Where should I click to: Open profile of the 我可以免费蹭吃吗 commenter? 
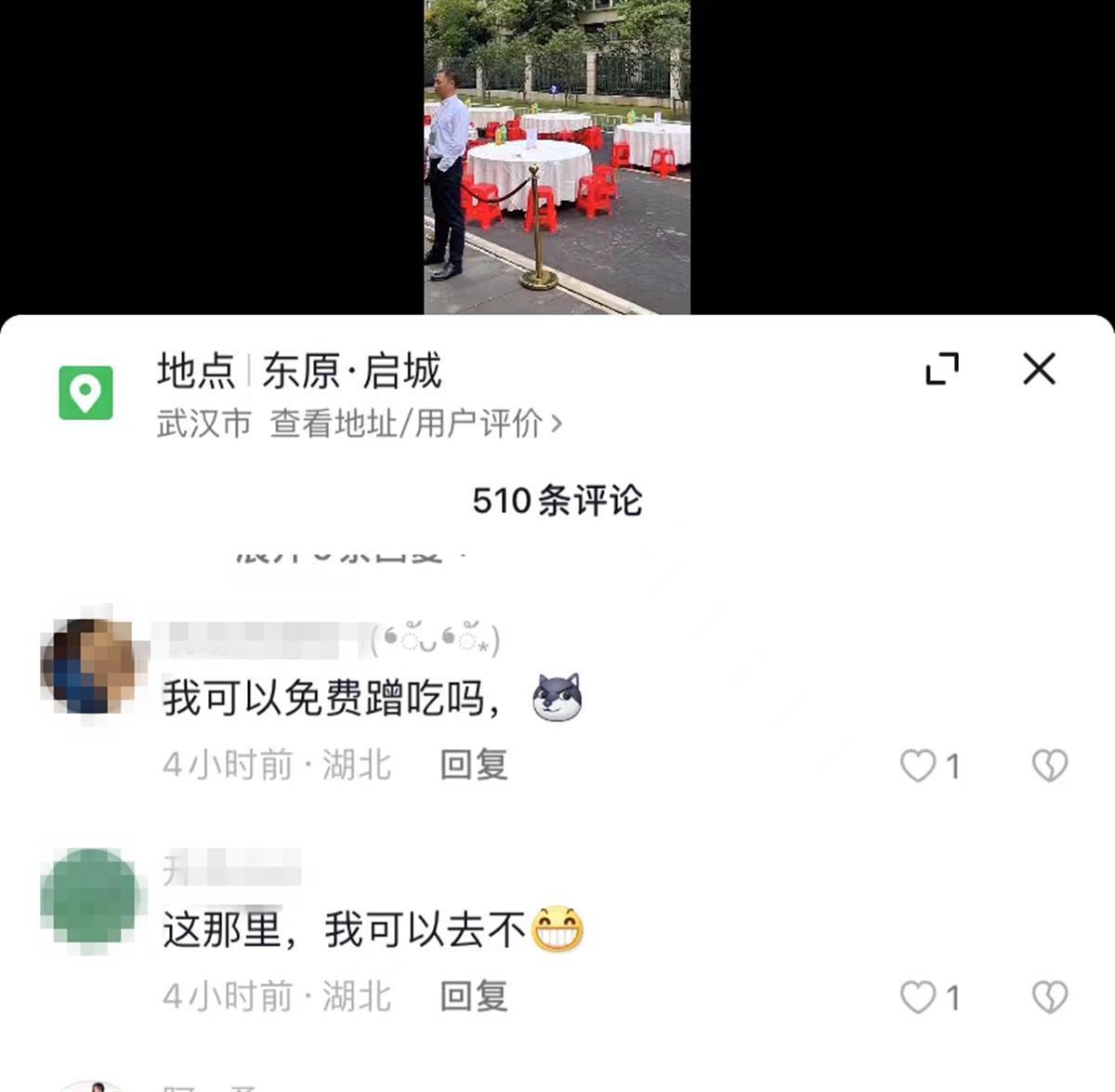click(x=89, y=665)
